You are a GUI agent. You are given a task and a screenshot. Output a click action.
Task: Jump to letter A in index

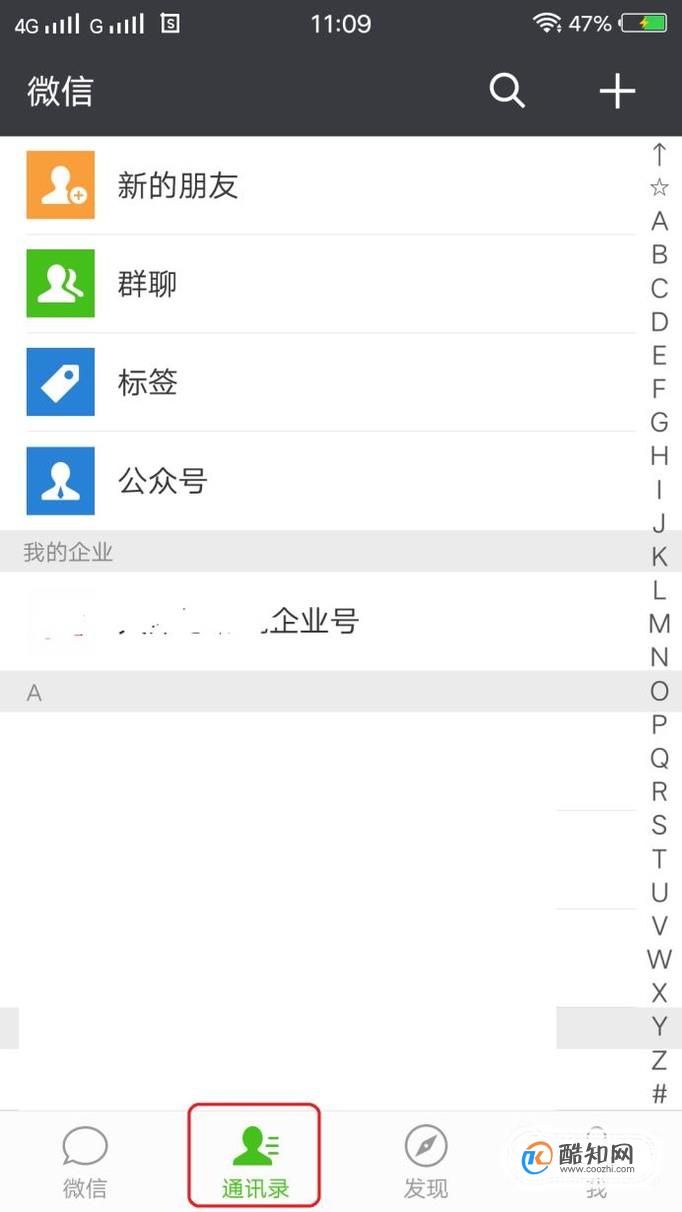click(x=659, y=221)
